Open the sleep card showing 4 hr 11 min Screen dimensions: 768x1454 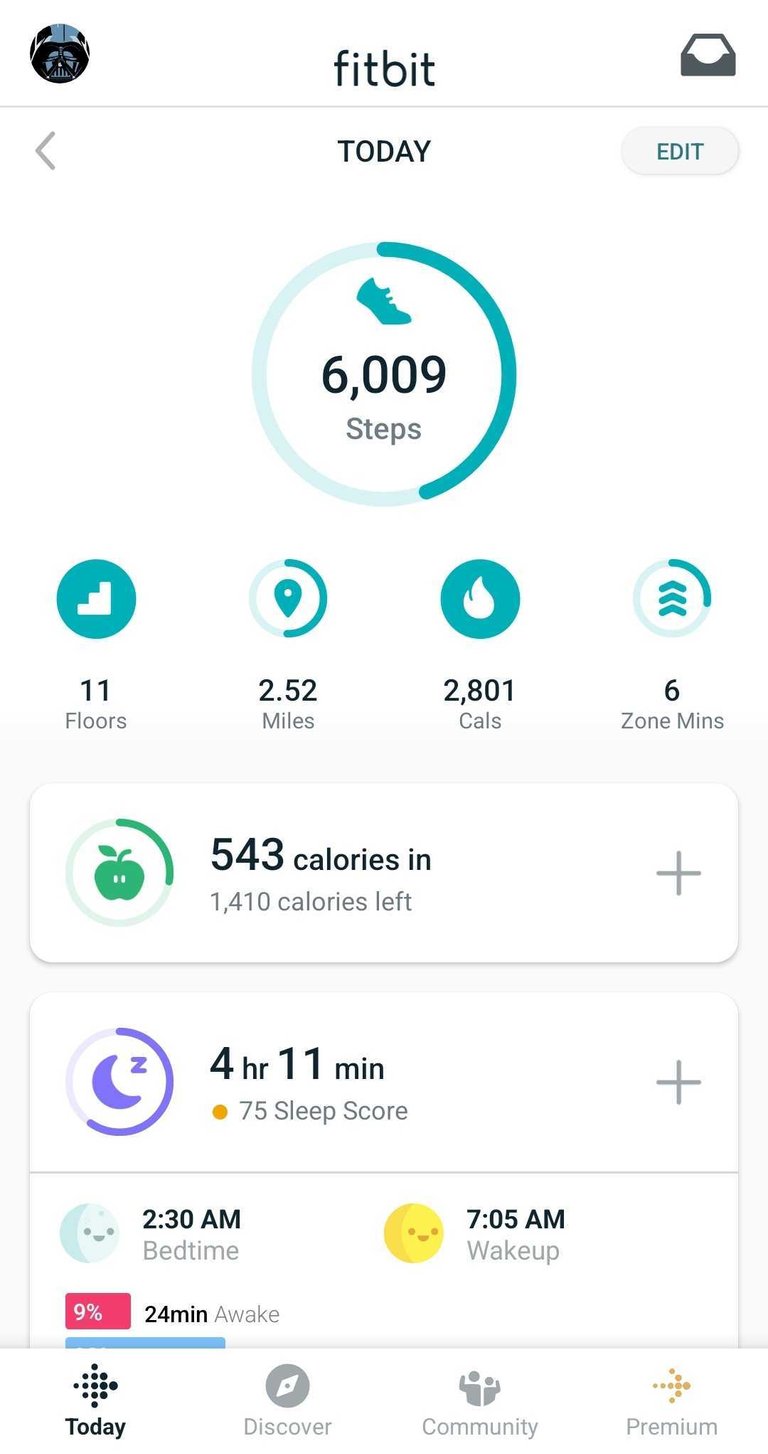[384, 1082]
